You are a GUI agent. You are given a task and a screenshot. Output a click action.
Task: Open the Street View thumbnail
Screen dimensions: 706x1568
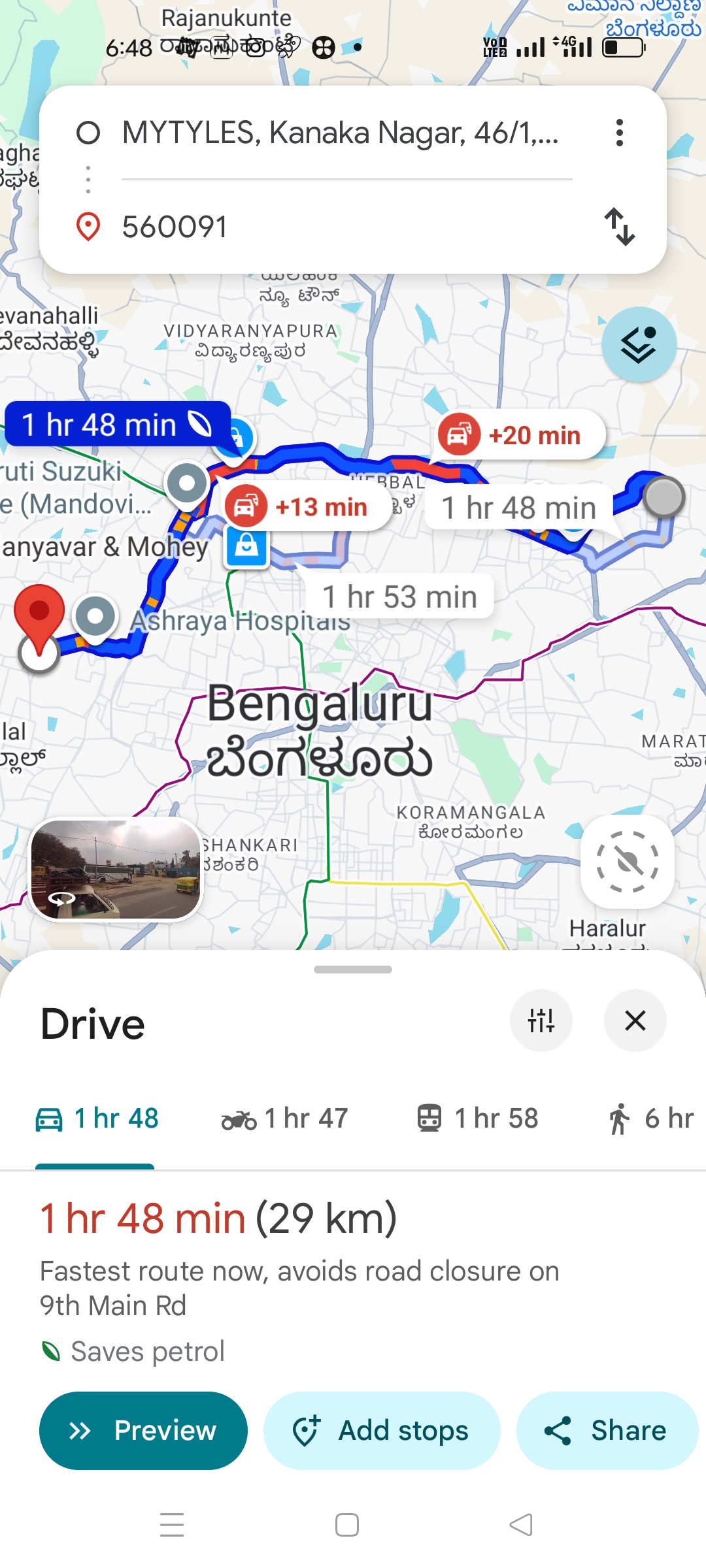point(116,870)
